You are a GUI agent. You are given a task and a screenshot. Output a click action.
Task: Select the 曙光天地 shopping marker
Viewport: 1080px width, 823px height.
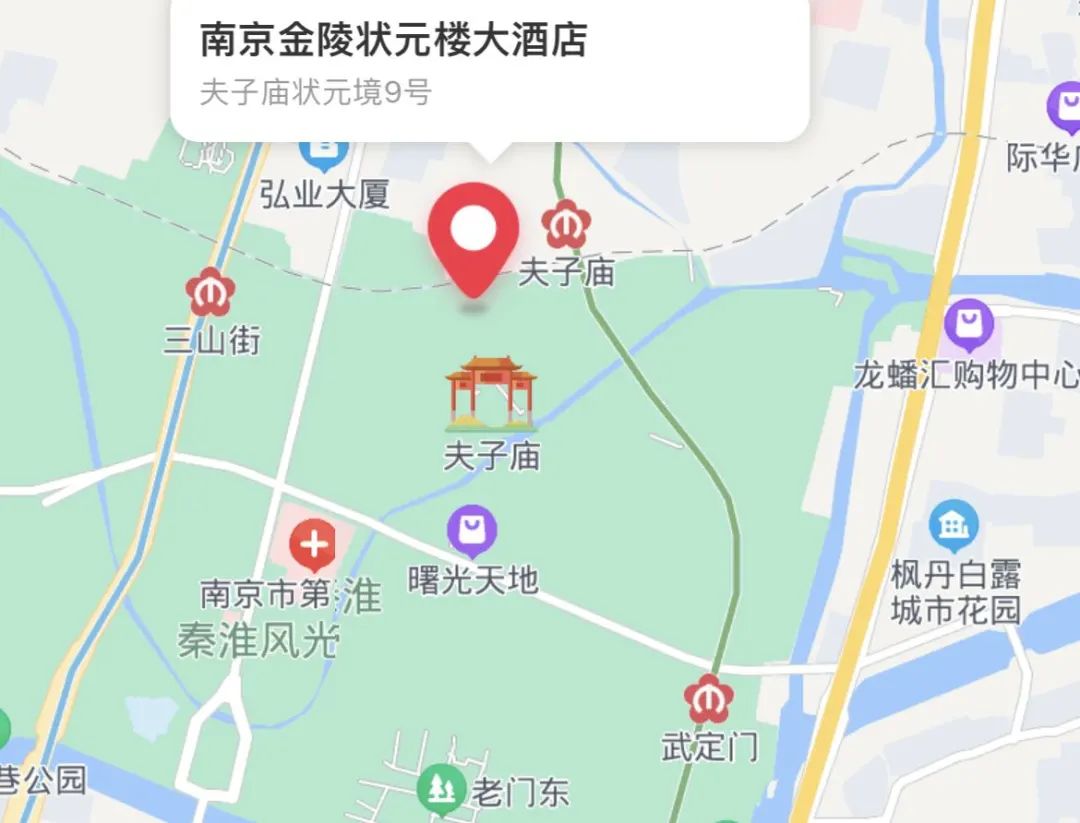[x=472, y=531]
